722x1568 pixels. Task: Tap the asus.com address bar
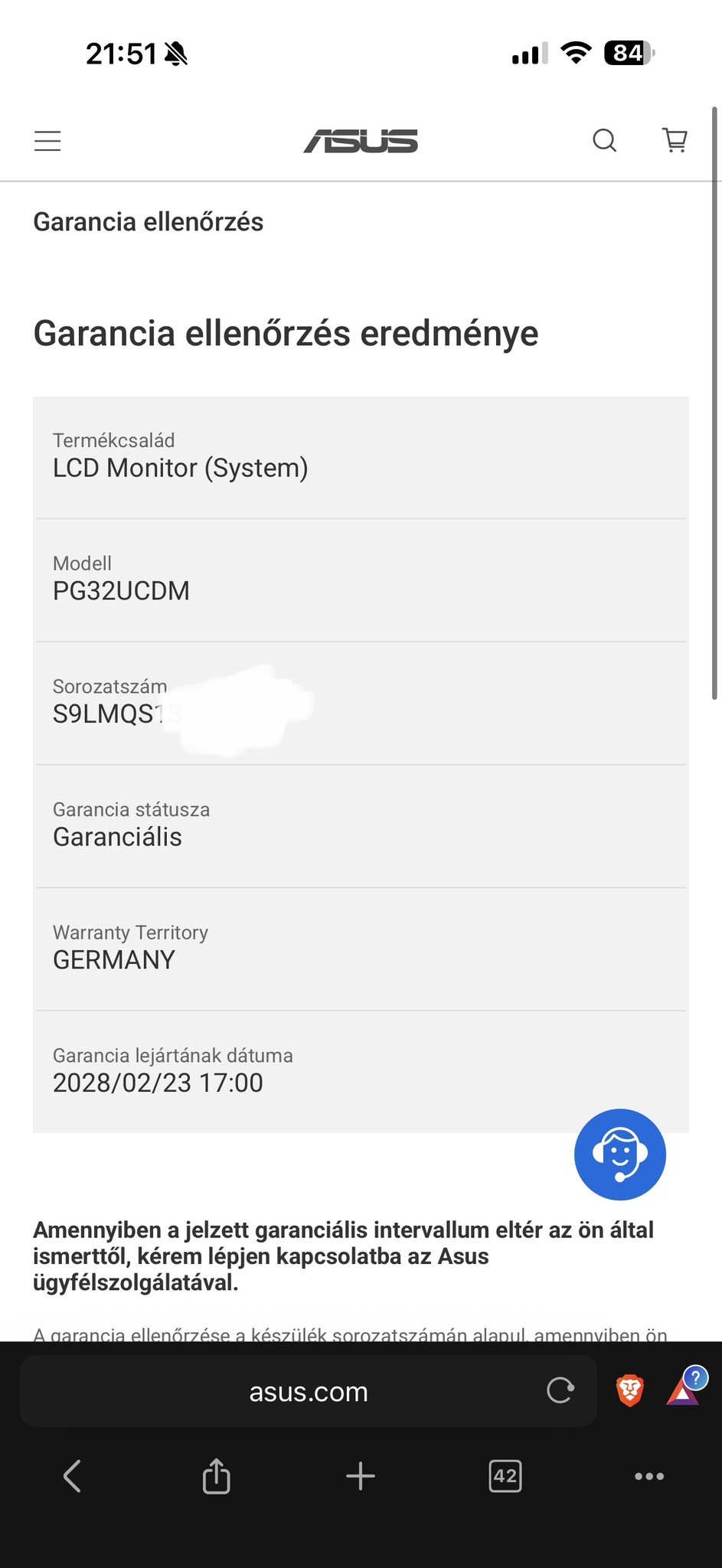coord(308,1391)
